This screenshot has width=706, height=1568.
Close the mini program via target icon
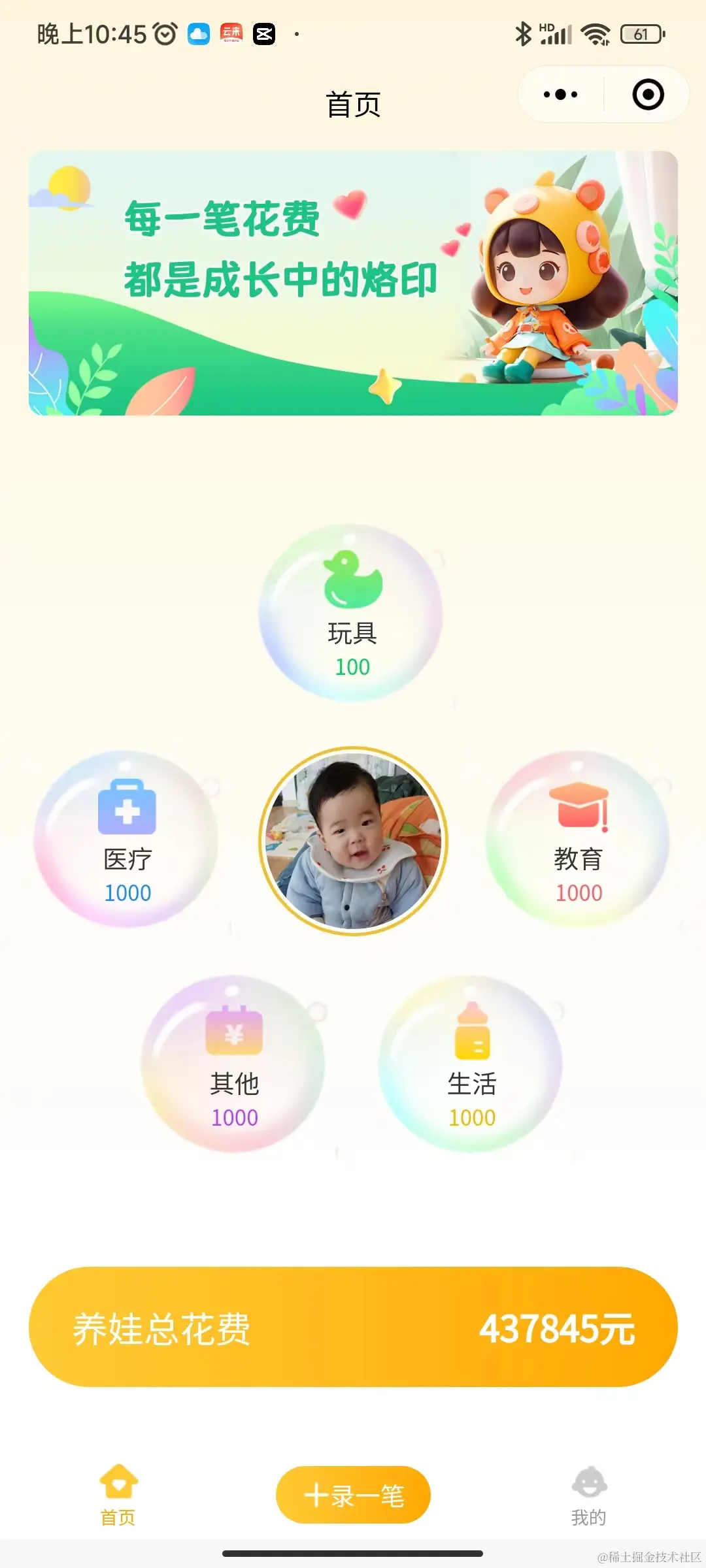(x=648, y=95)
